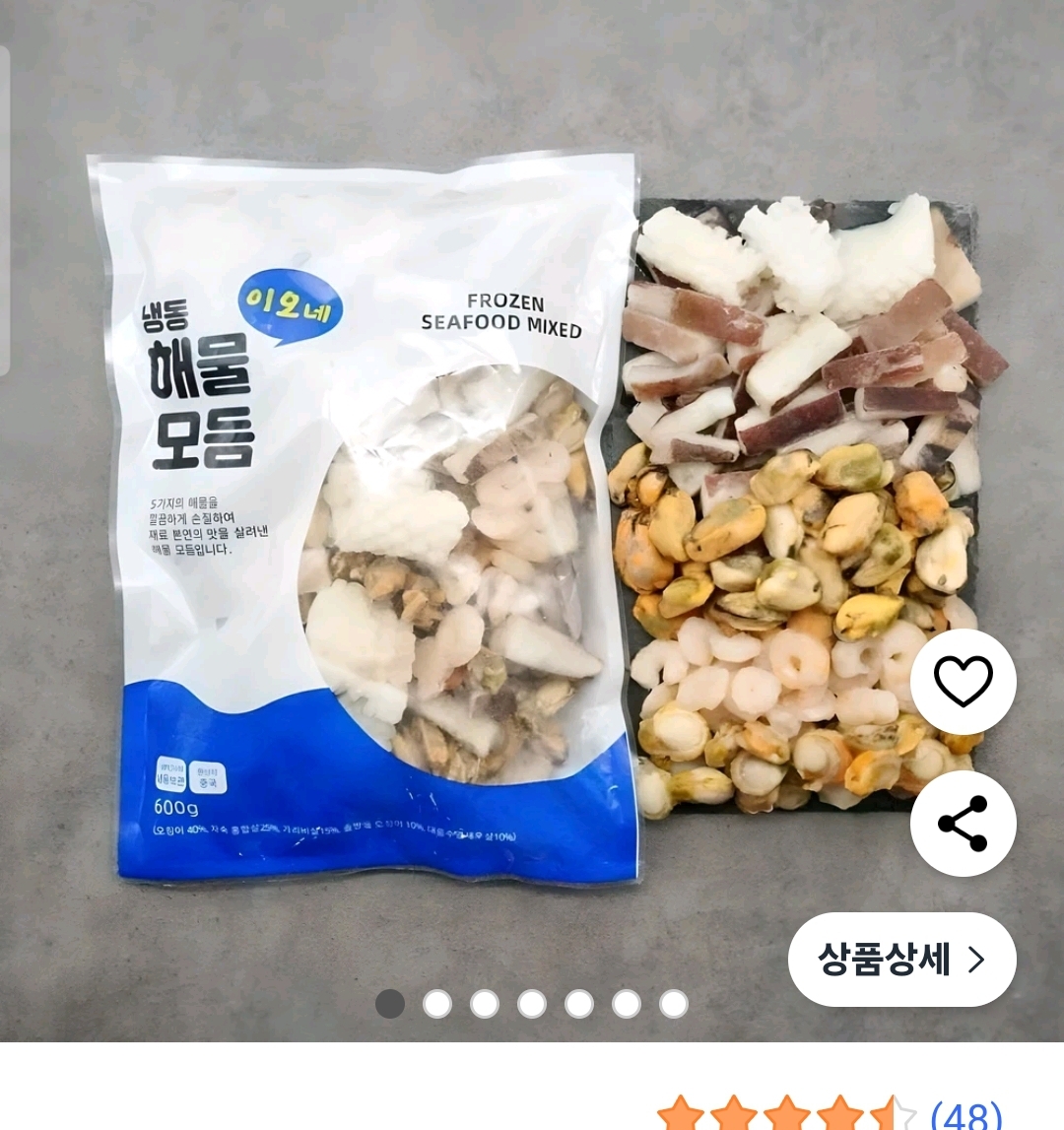1064x1130 pixels.
Task: Share this seafood mix product
Action: (963, 824)
